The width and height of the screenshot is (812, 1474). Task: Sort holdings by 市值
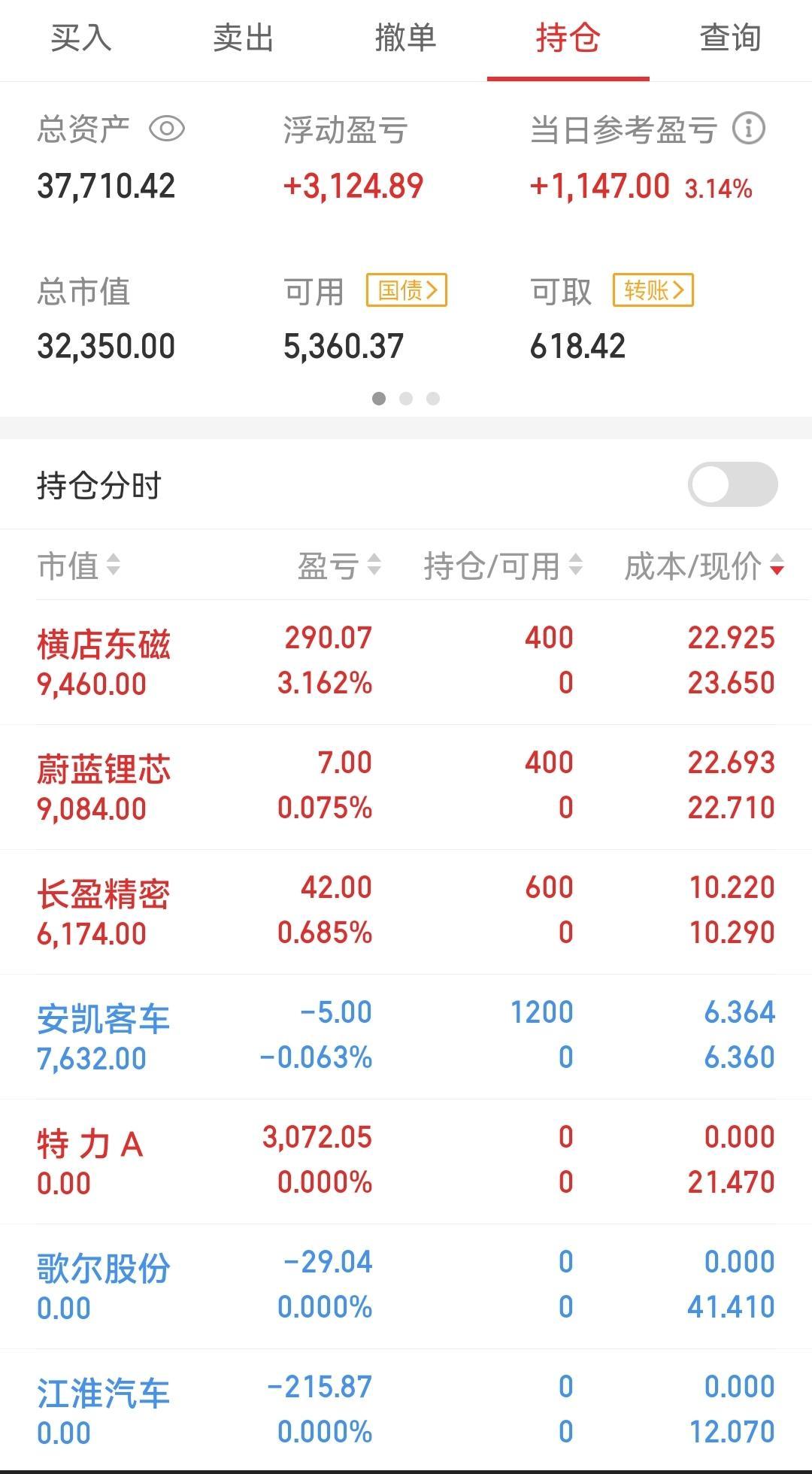[78, 566]
